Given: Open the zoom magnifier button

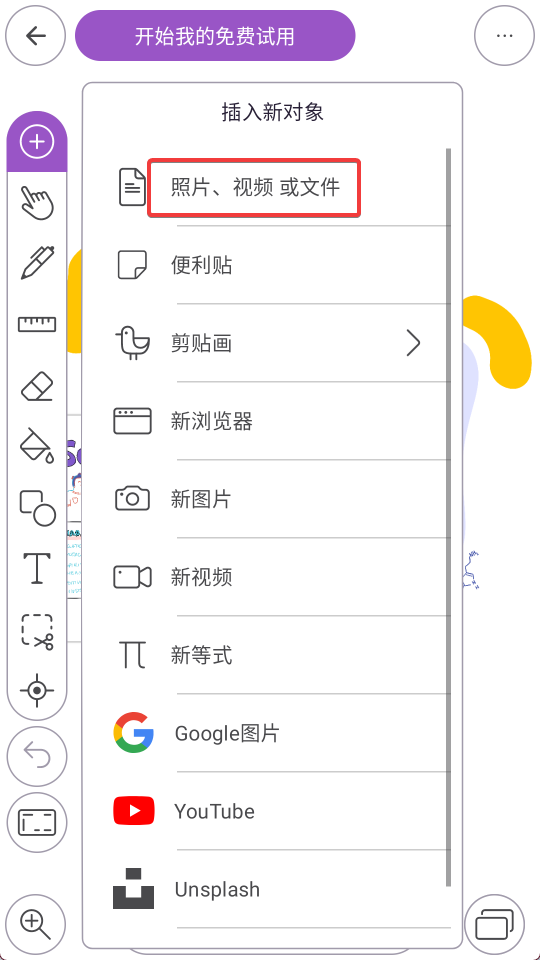Looking at the screenshot, I should 36,924.
